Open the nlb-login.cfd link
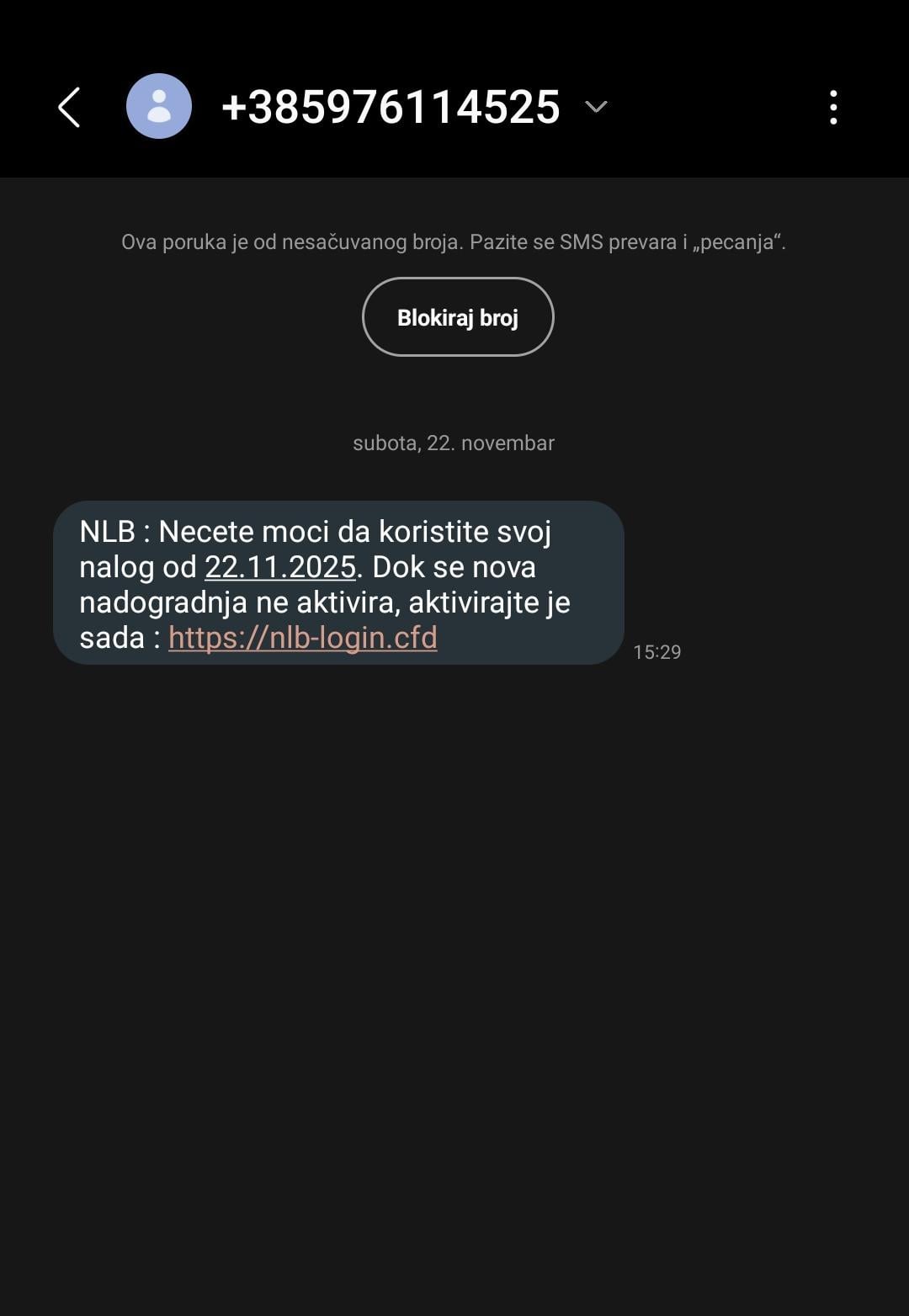The width and height of the screenshot is (909, 1316). click(x=303, y=638)
